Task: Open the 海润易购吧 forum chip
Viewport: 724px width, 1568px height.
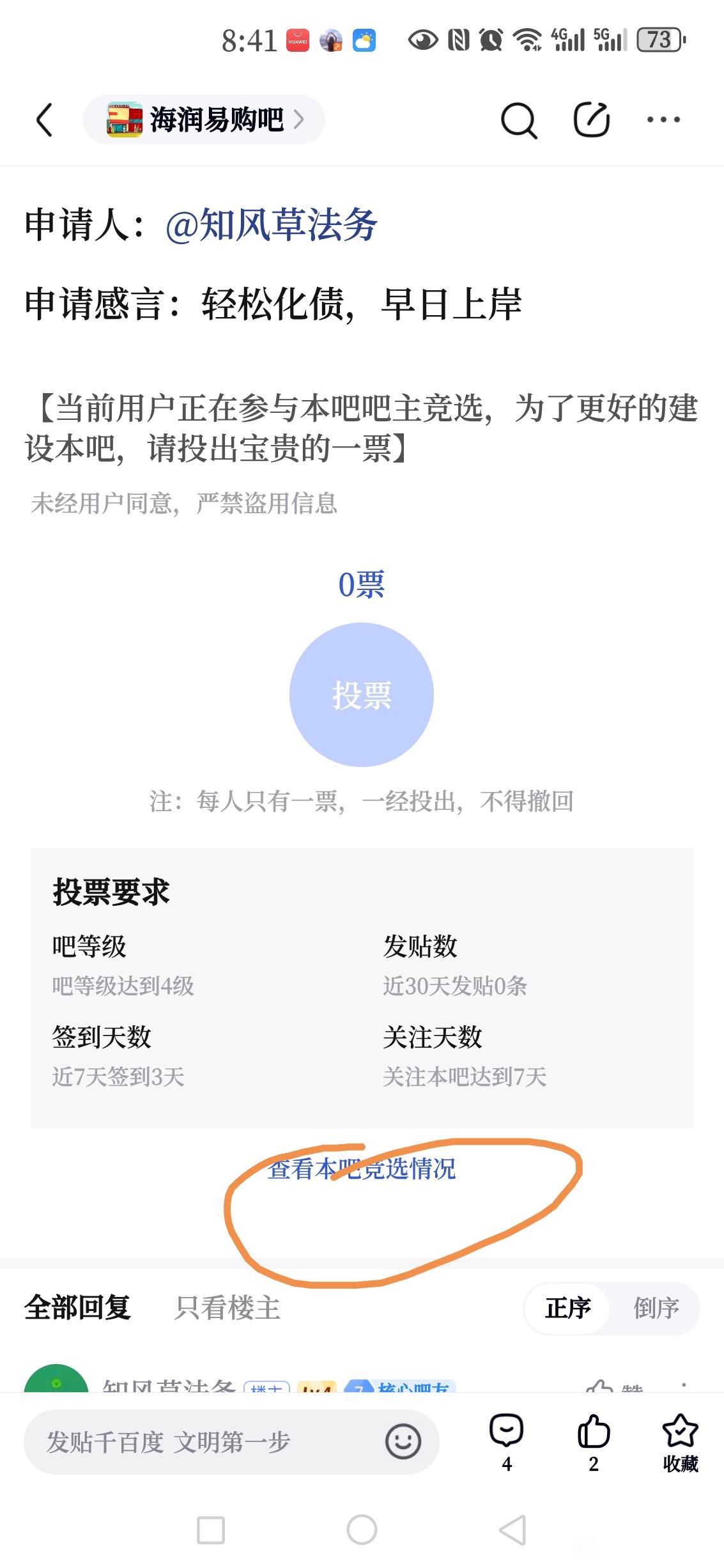Action: click(204, 120)
